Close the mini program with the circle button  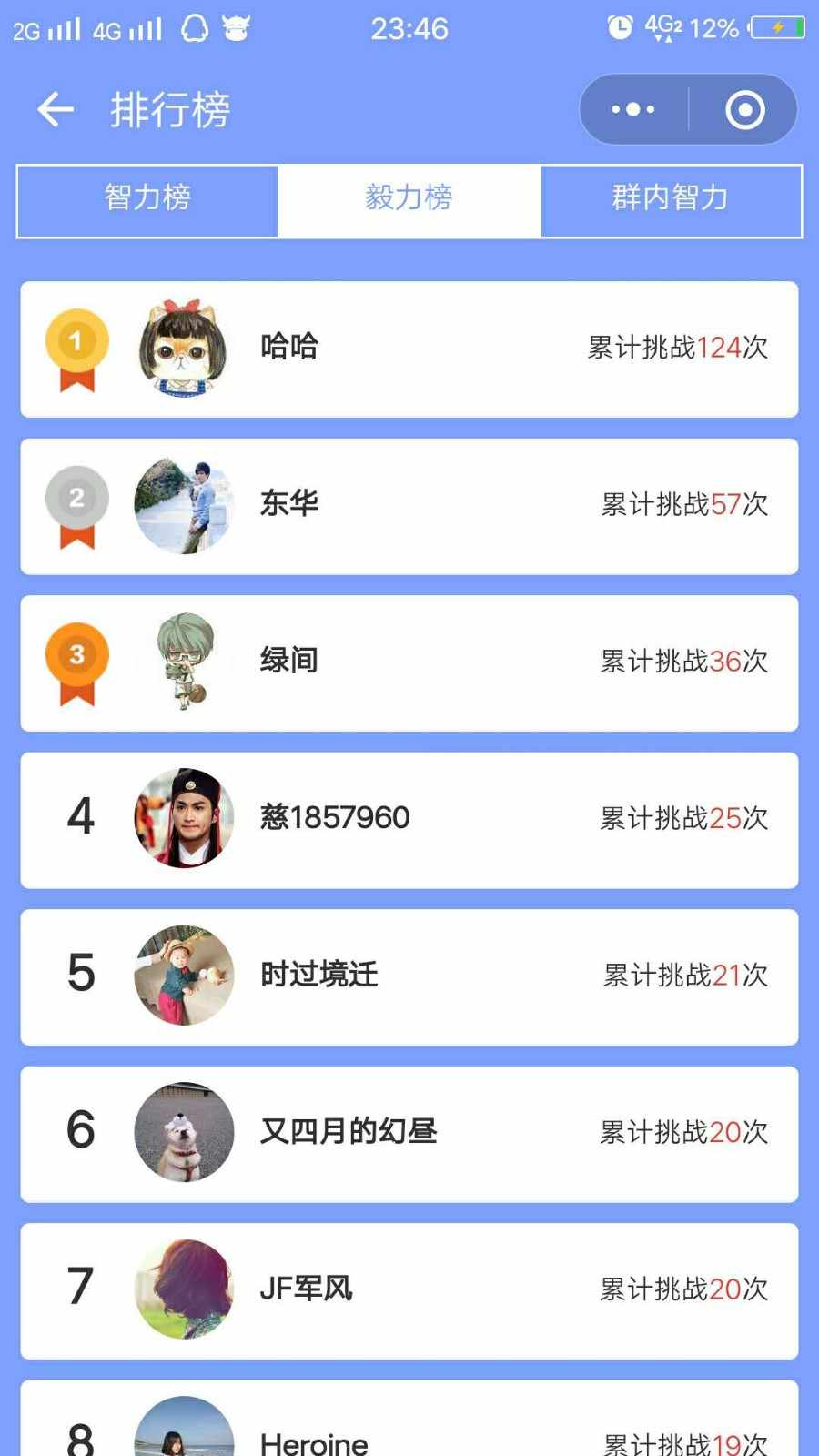coord(744,110)
